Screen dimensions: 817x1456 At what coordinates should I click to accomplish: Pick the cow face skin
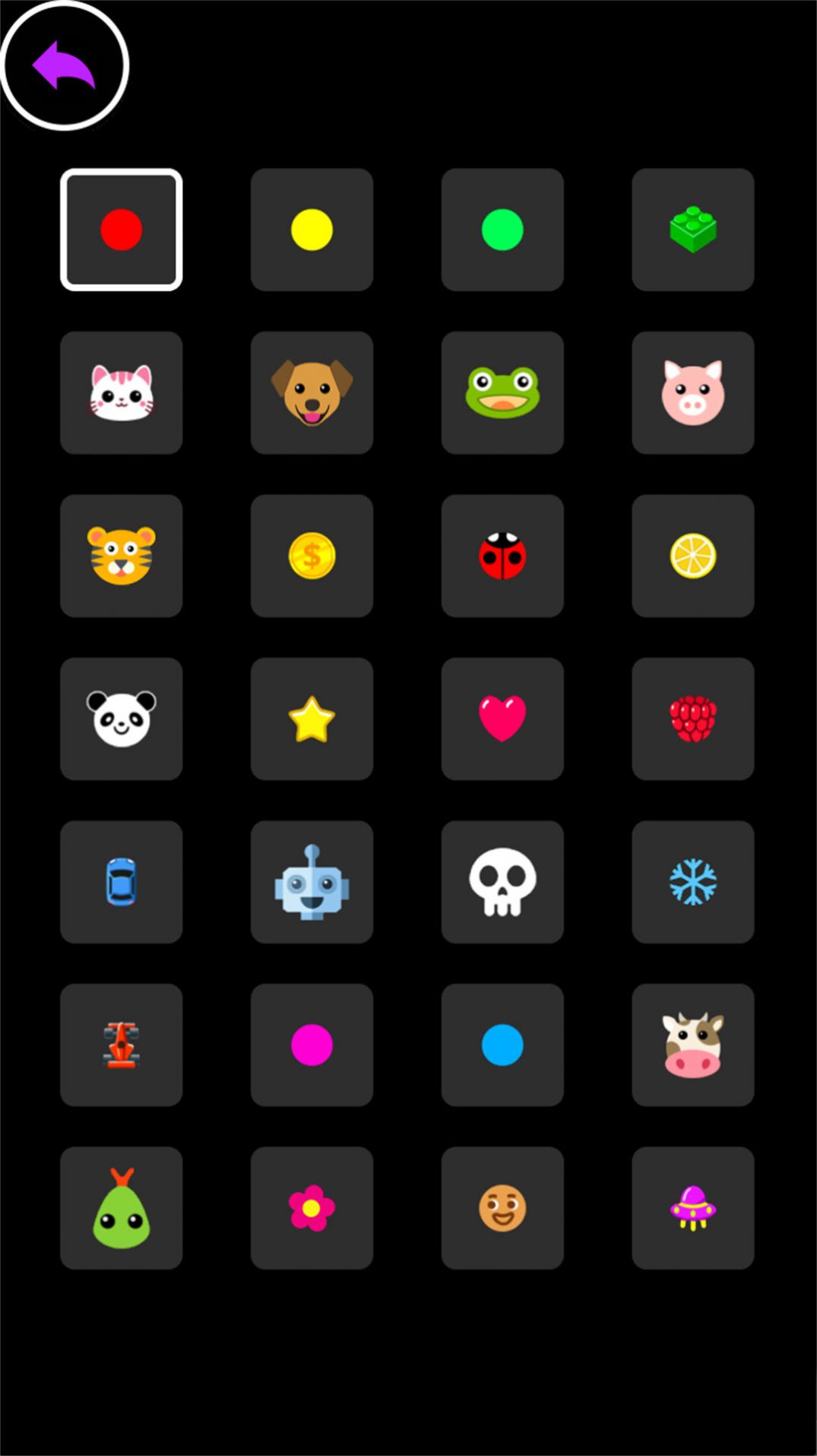[x=692, y=1045]
